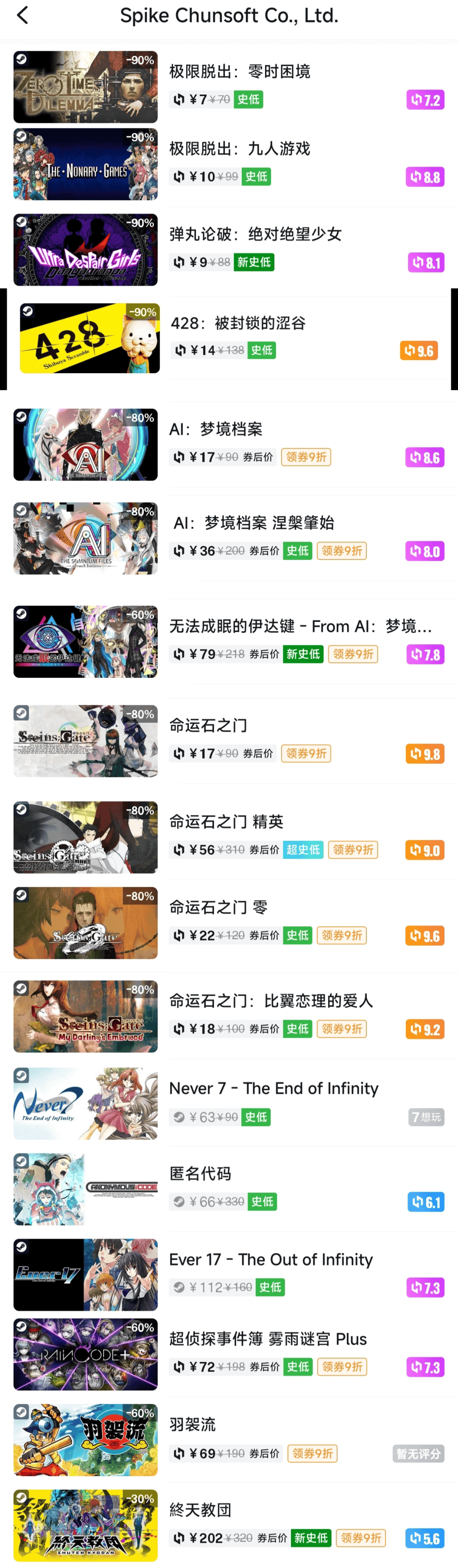The image size is (458, 1568).
Task: Open 匿名代码 game listing
Action: 200,1174
